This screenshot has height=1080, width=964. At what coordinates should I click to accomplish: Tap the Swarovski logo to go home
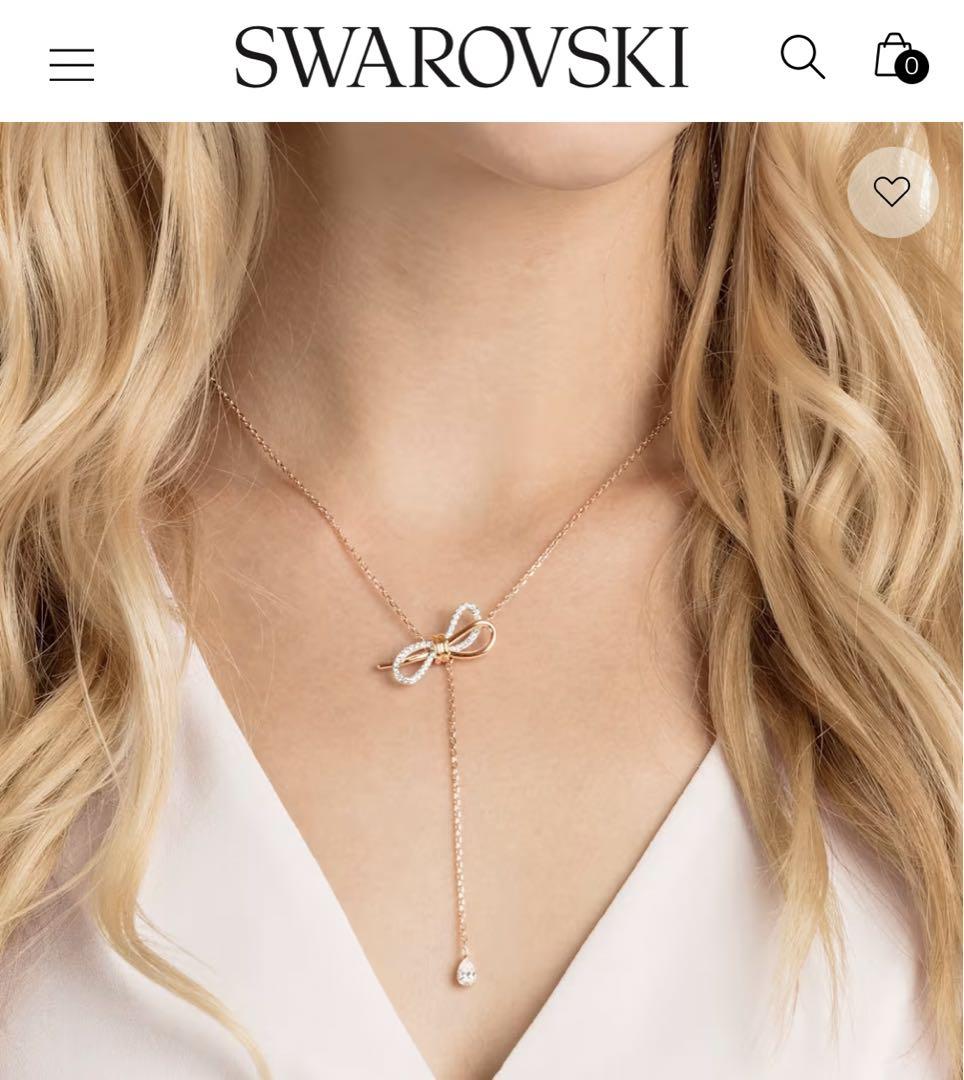pos(461,58)
